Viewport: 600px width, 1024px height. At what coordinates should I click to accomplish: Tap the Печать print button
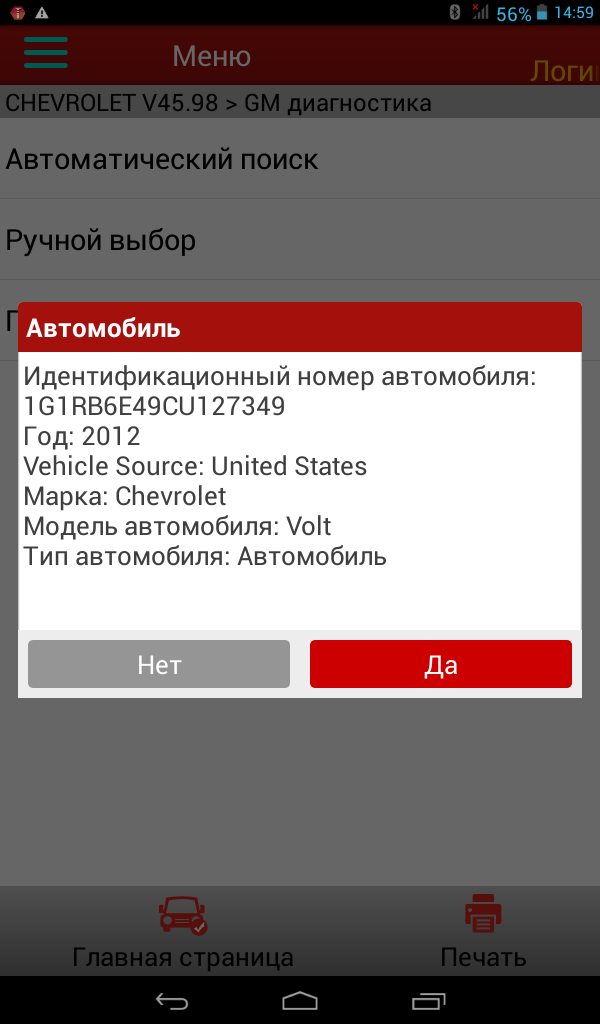click(x=483, y=932)
